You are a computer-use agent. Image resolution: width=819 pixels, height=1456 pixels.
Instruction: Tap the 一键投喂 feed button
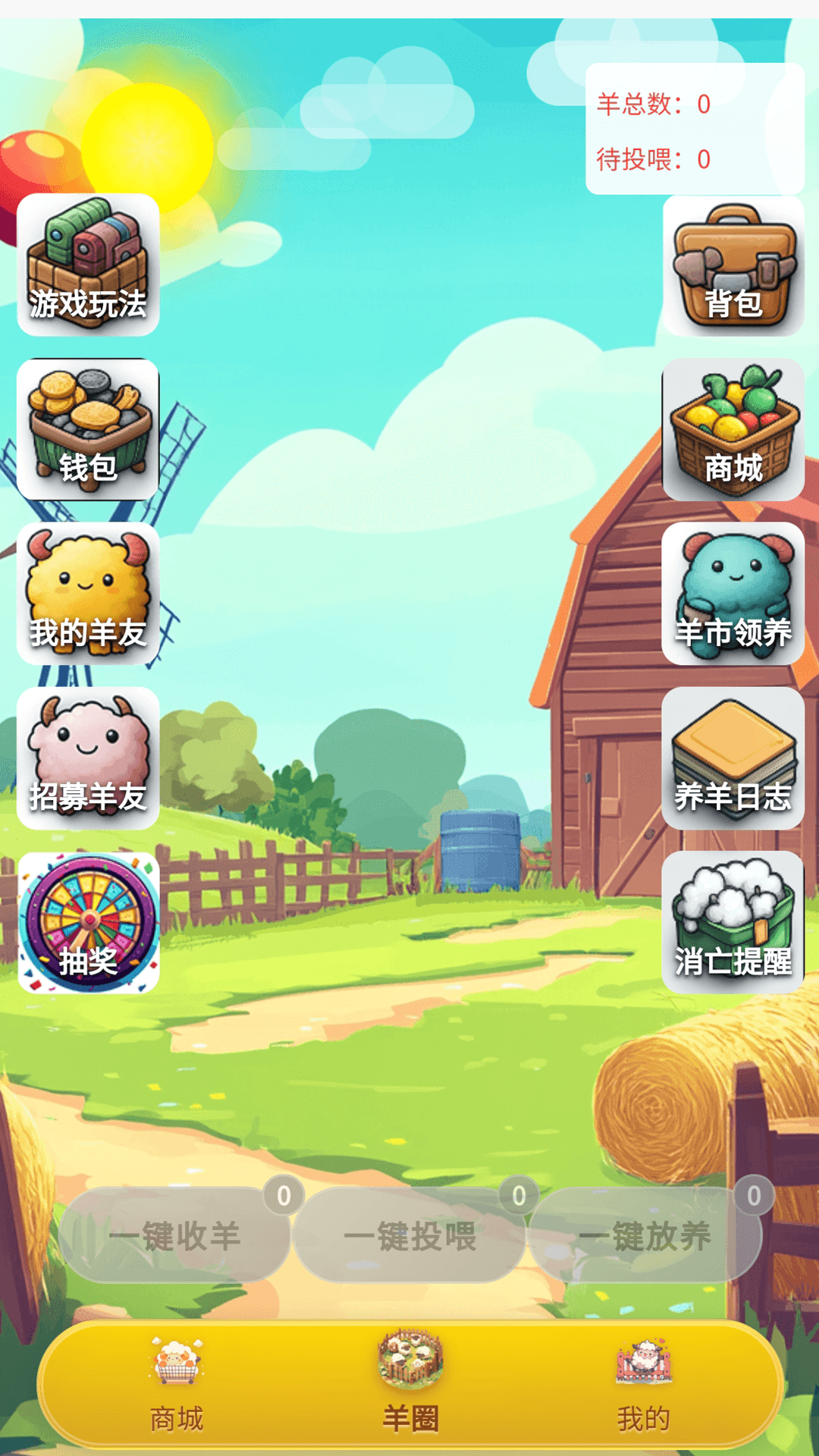409,1236
